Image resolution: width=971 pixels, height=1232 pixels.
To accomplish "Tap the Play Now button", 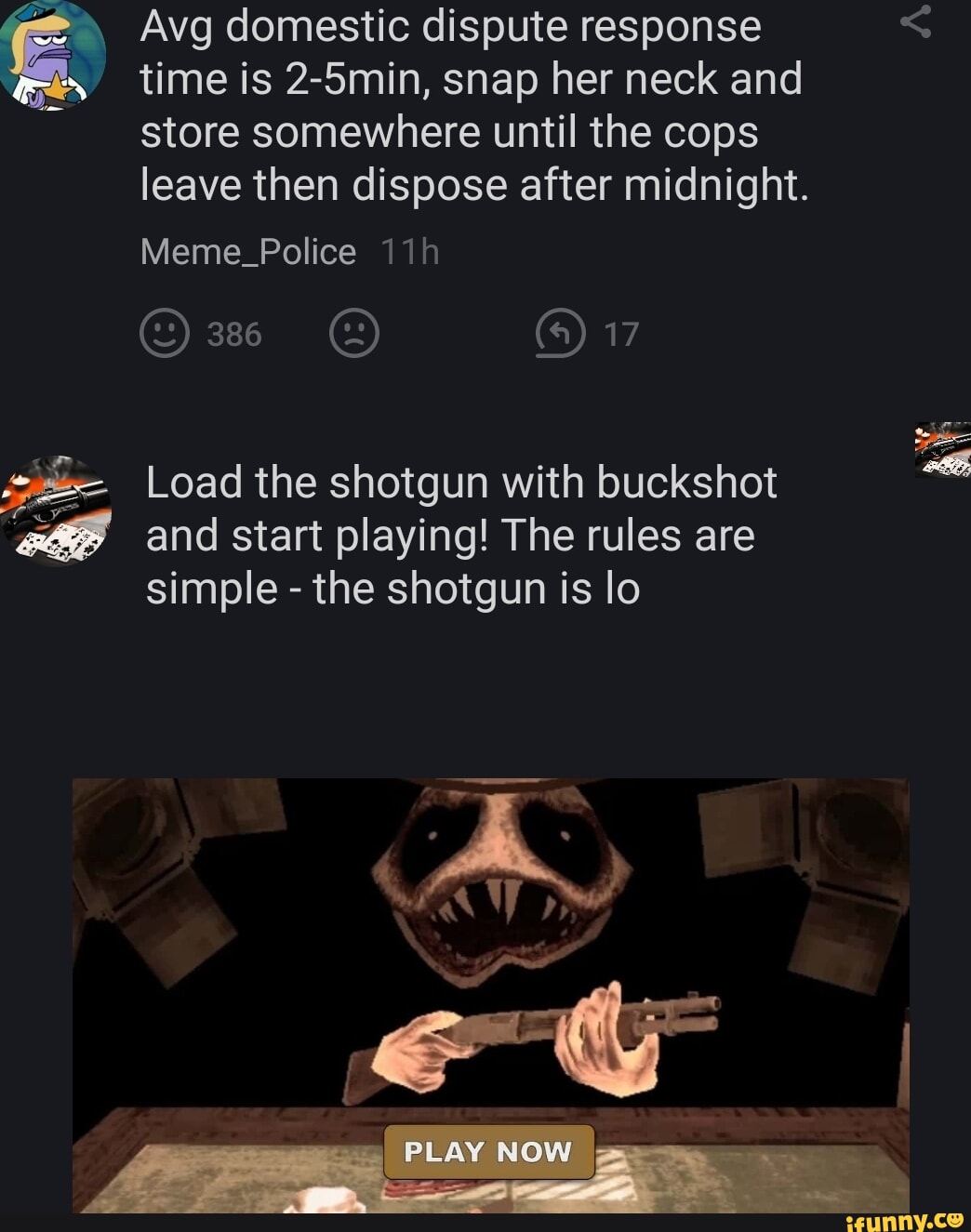I will tap(488, 1152).
